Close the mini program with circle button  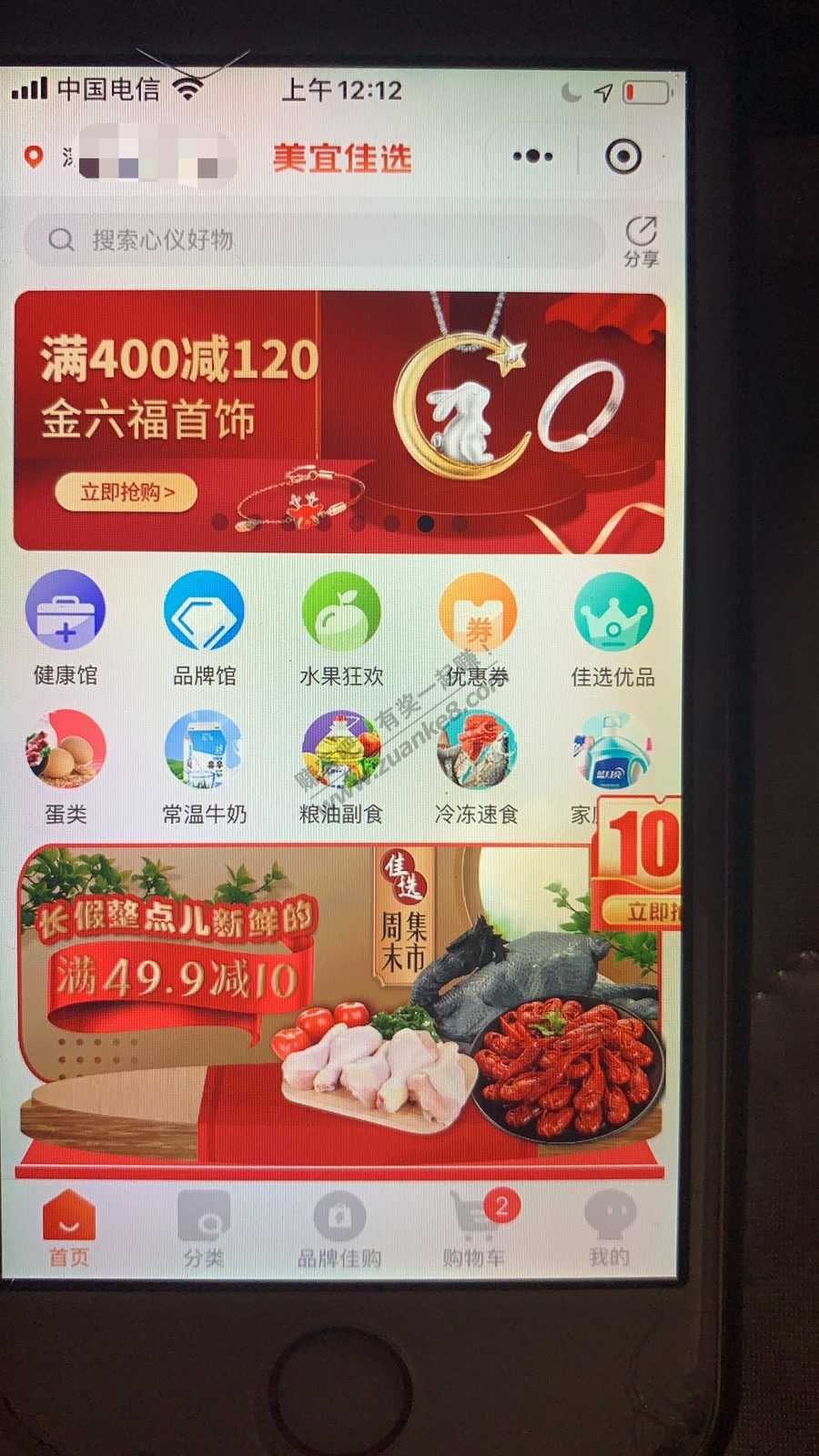tap(623, 157)
